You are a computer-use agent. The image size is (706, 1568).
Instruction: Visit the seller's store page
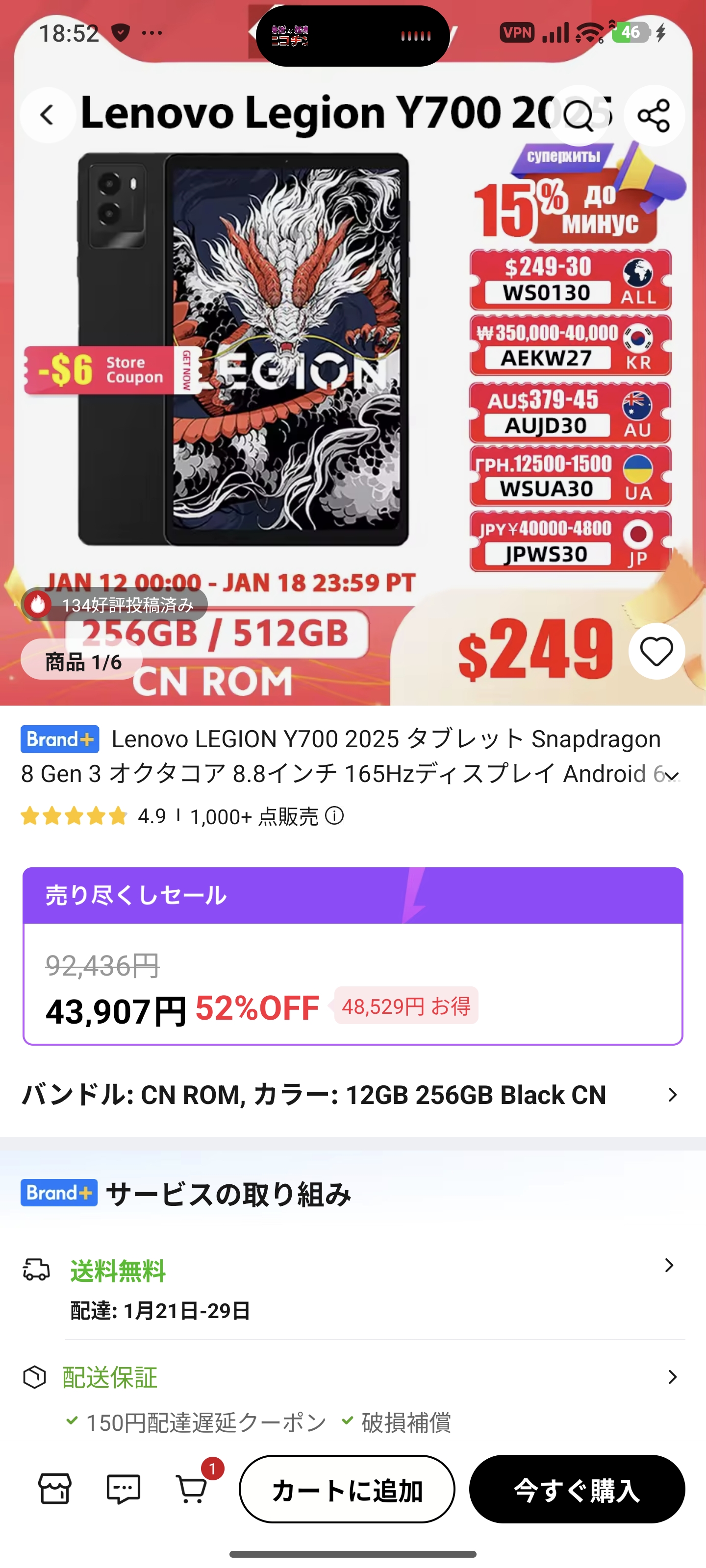(x=55, y=1489)
